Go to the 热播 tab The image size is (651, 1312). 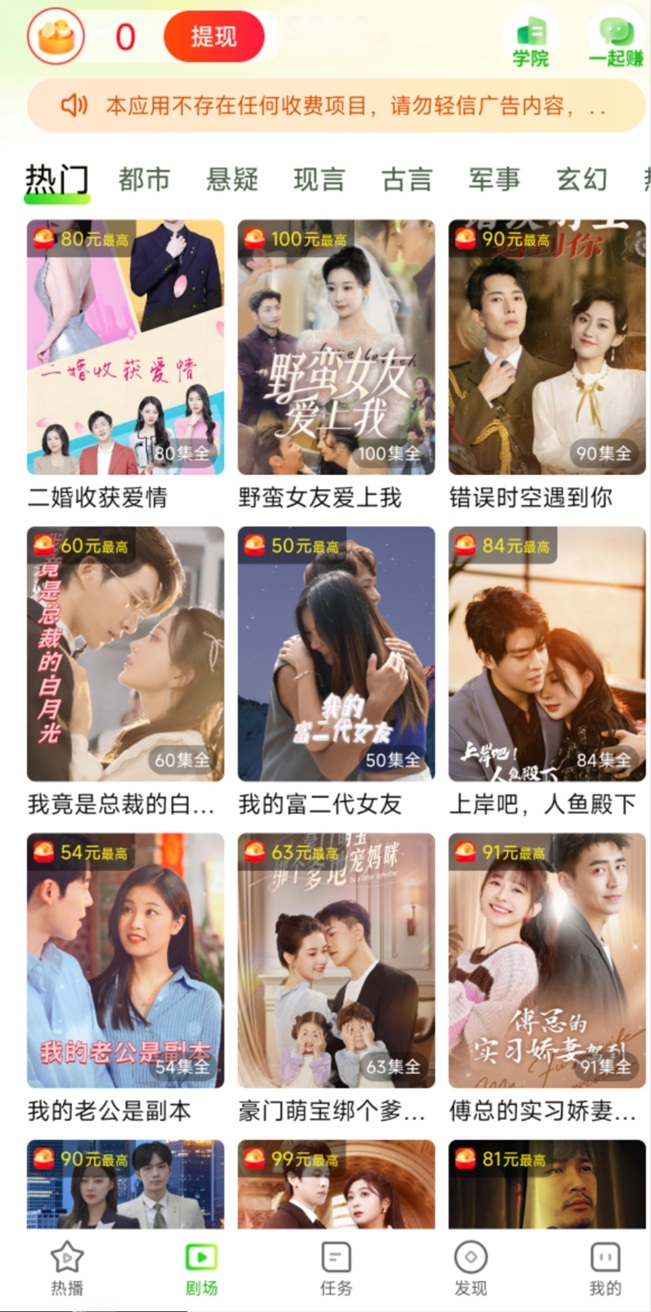66,1268
